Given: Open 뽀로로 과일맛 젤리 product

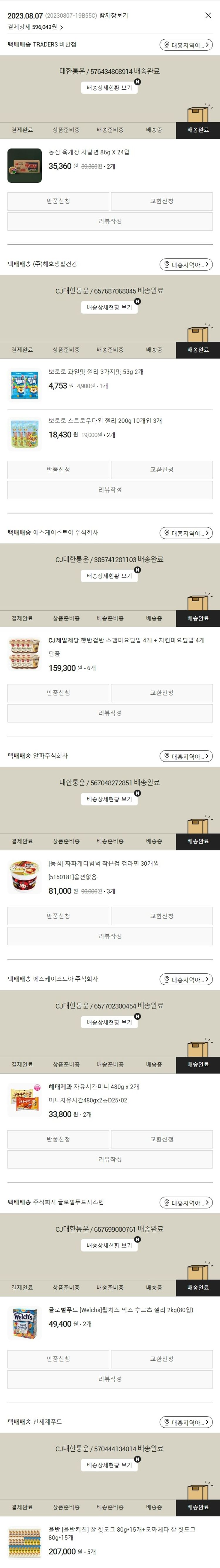Looking at the screenshot, I should (x=95, y=372).
